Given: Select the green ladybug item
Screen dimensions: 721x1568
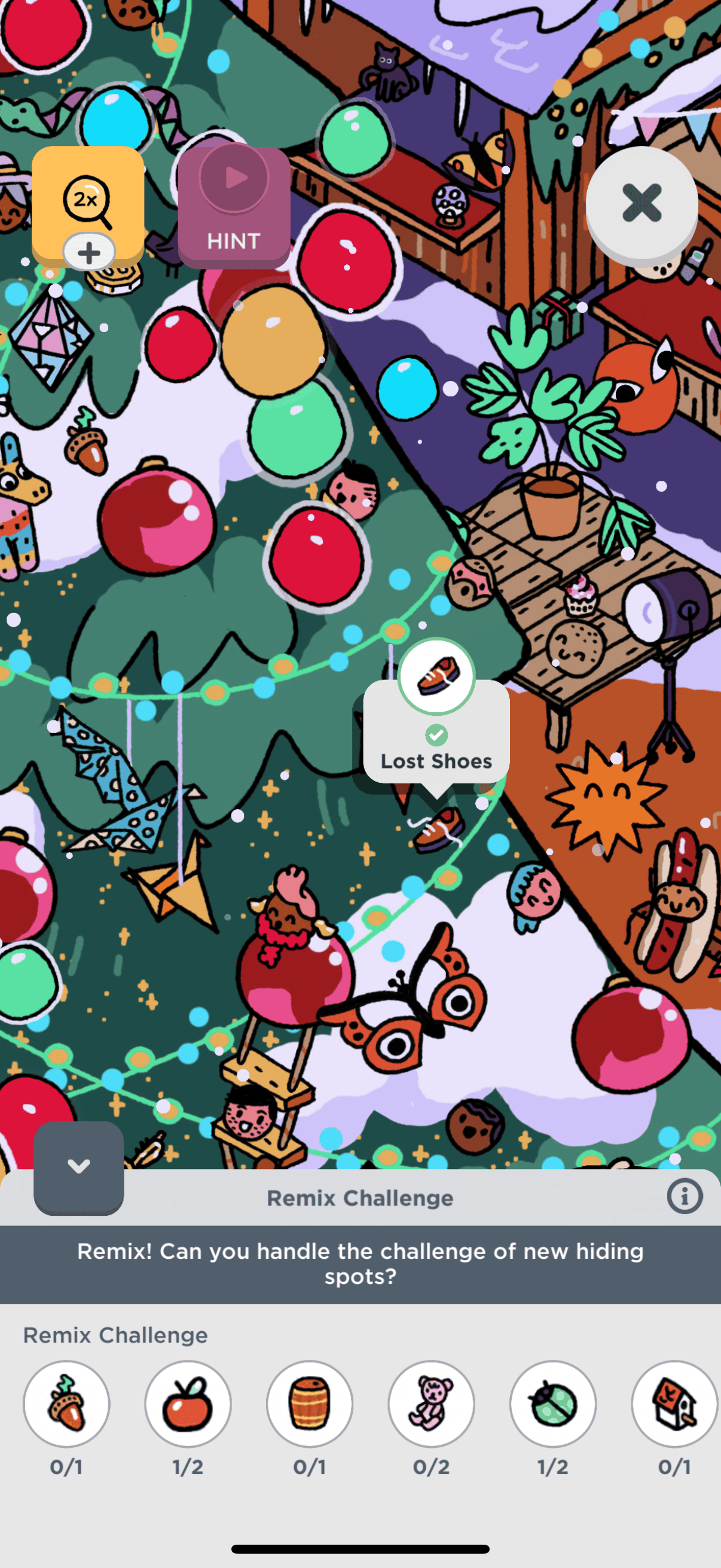Looking at the screenshot, I should (x=552, y=1404).
